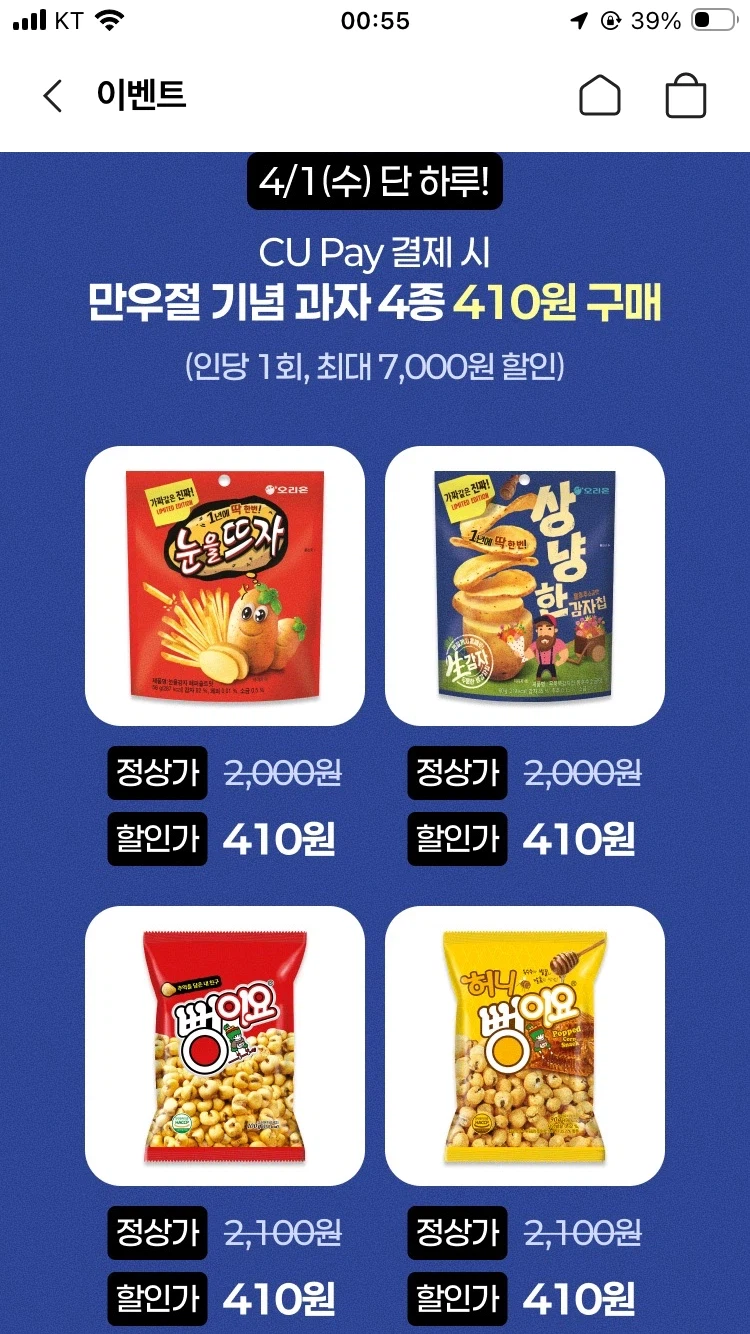Open the 4/1 (수) 단 하루 event banner
750x1334 pixels.
click(x=375, y=182)
